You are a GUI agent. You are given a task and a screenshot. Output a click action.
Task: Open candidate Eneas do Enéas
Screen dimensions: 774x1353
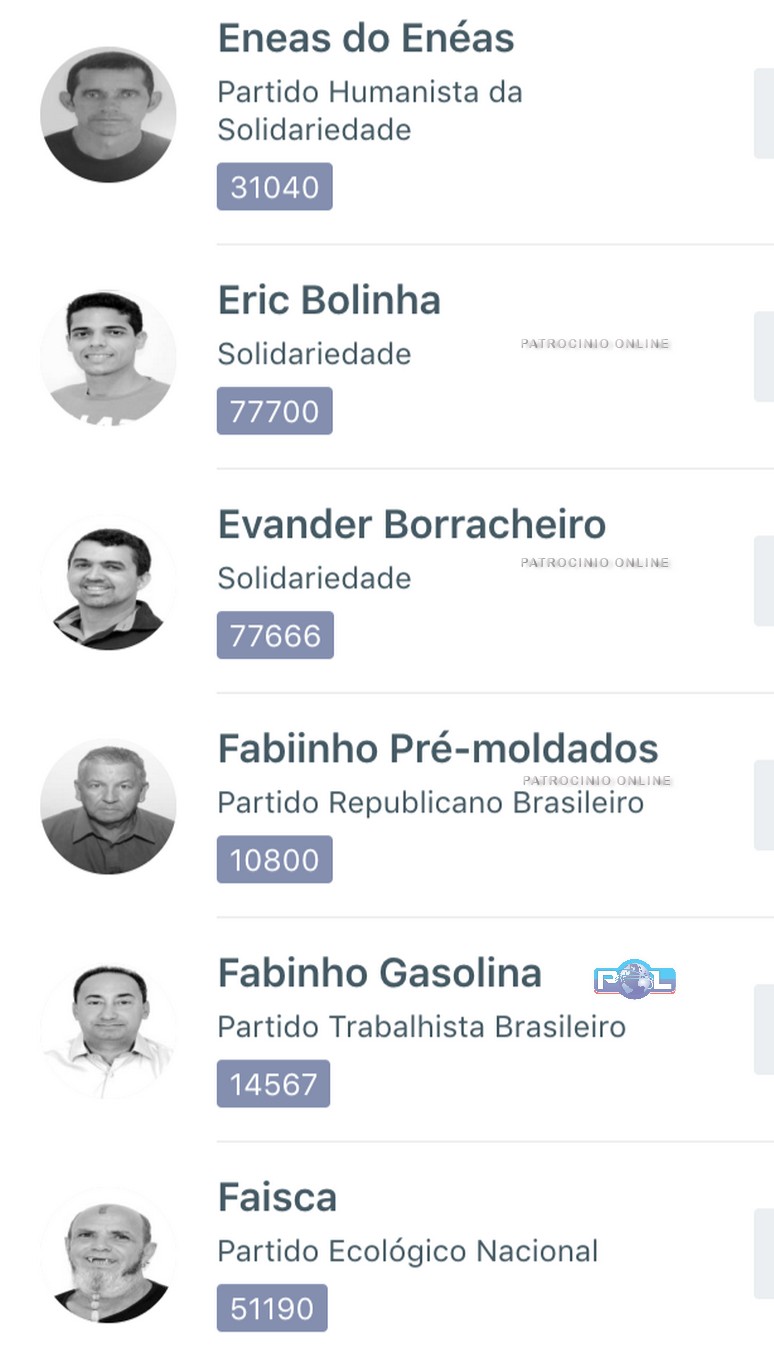[365, 39]
